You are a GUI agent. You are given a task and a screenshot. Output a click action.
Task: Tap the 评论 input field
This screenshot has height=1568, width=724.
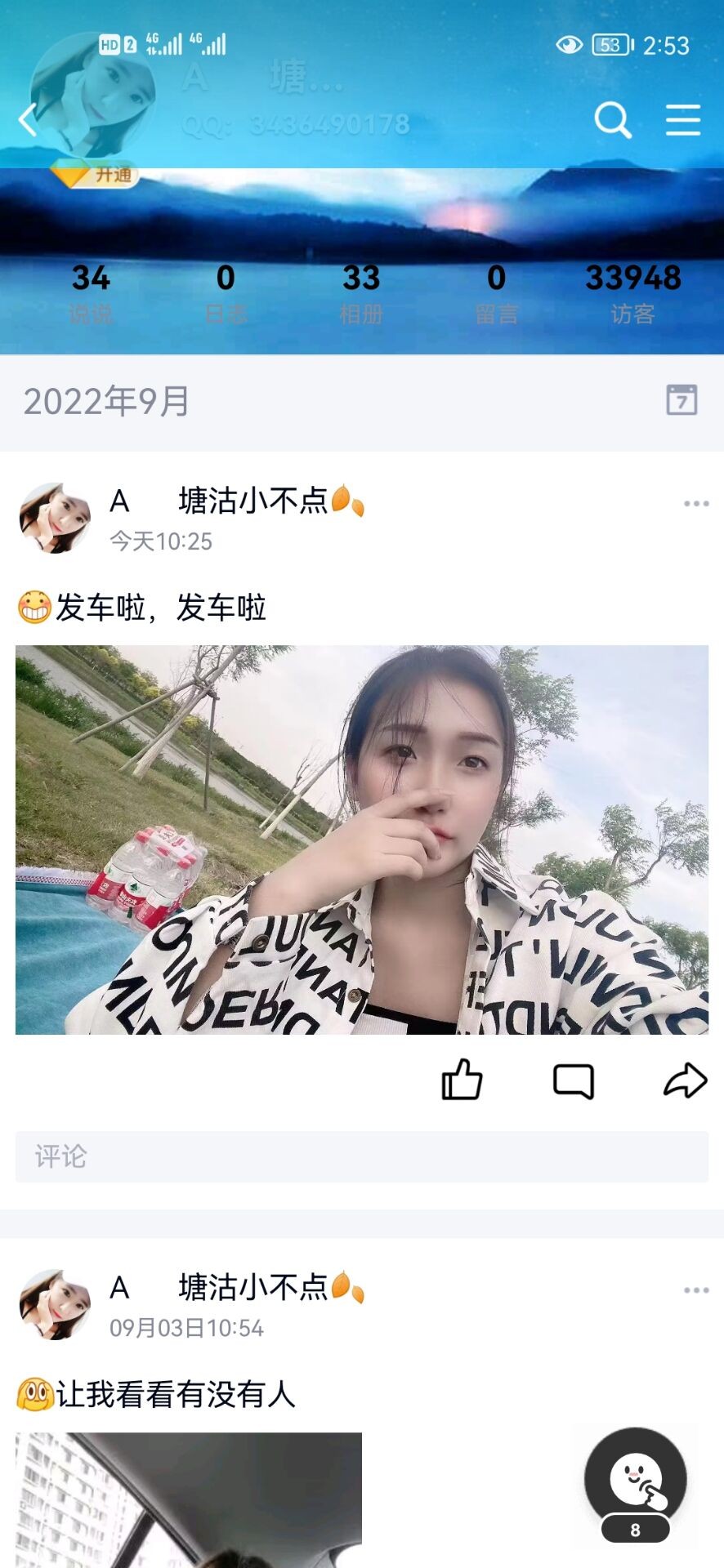361,1156
